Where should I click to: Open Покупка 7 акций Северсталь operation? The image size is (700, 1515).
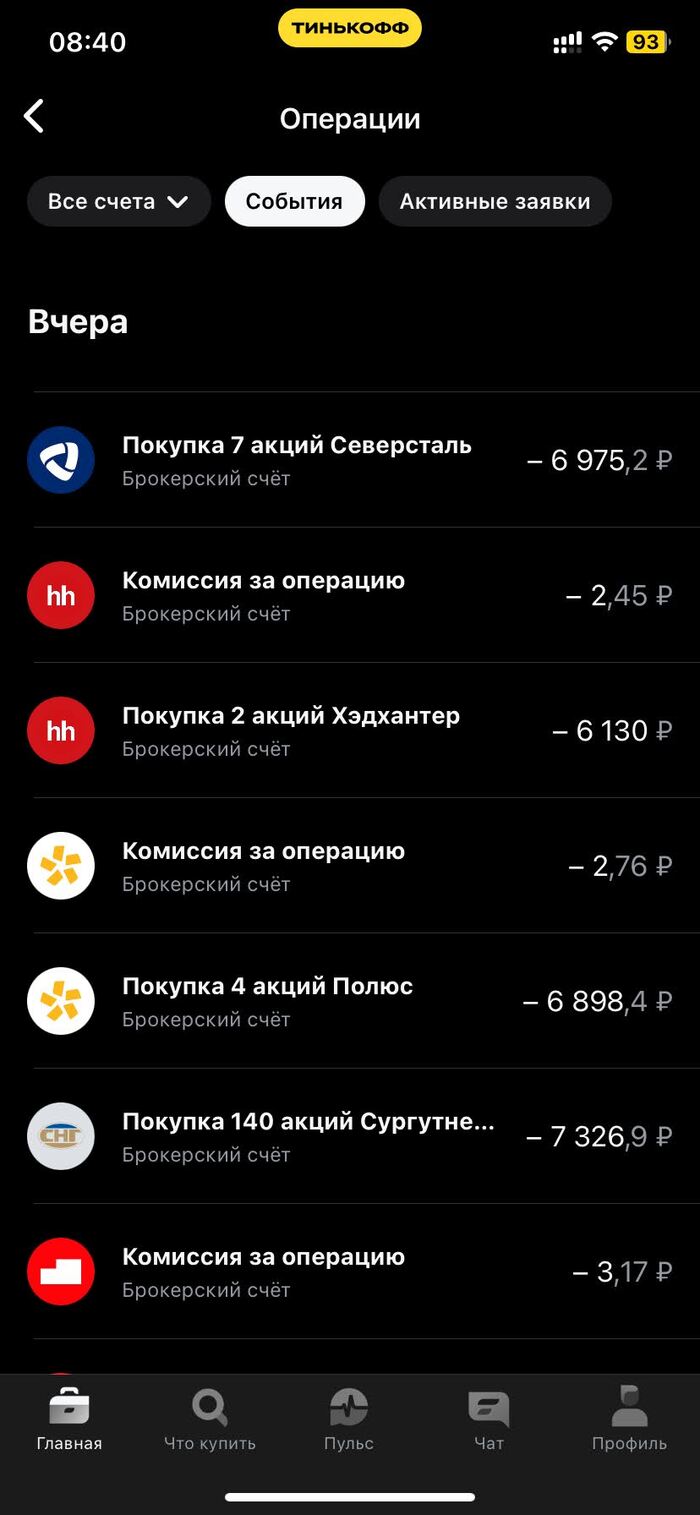pyautogui.click(x=350, y=460)
